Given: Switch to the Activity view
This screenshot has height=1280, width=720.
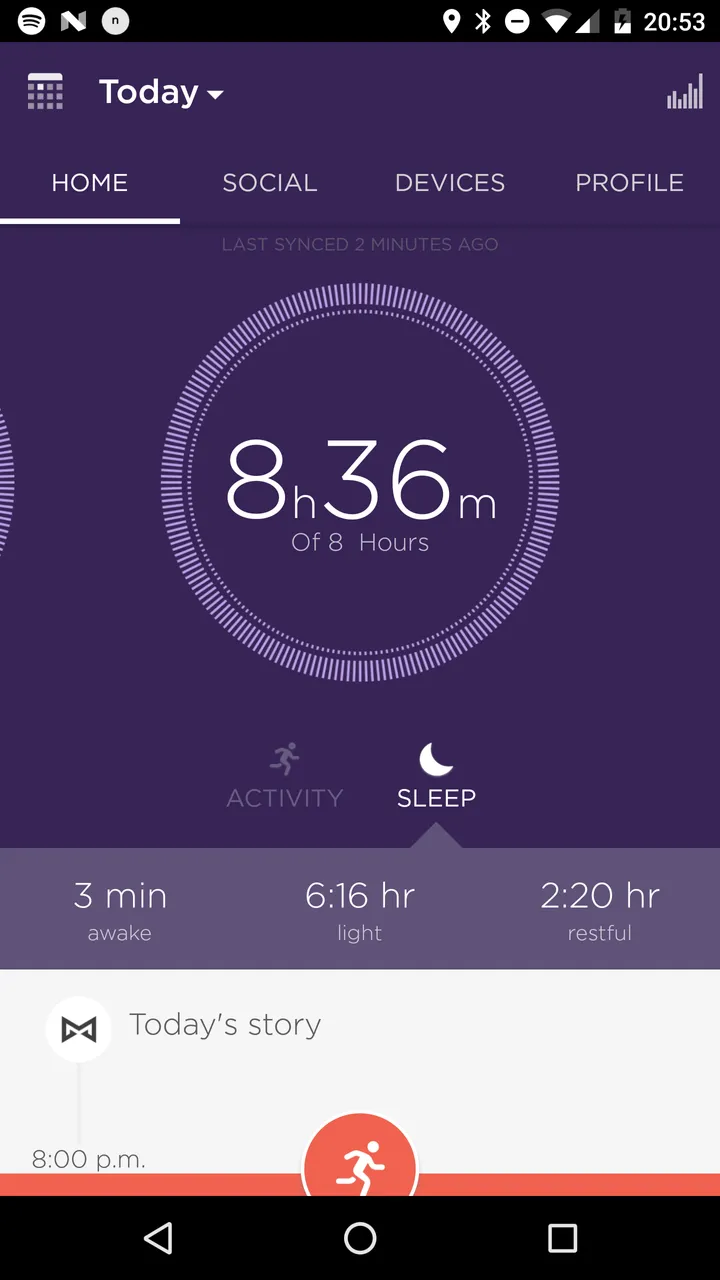Looking at the screenshot, I should [x=285, y=776].
